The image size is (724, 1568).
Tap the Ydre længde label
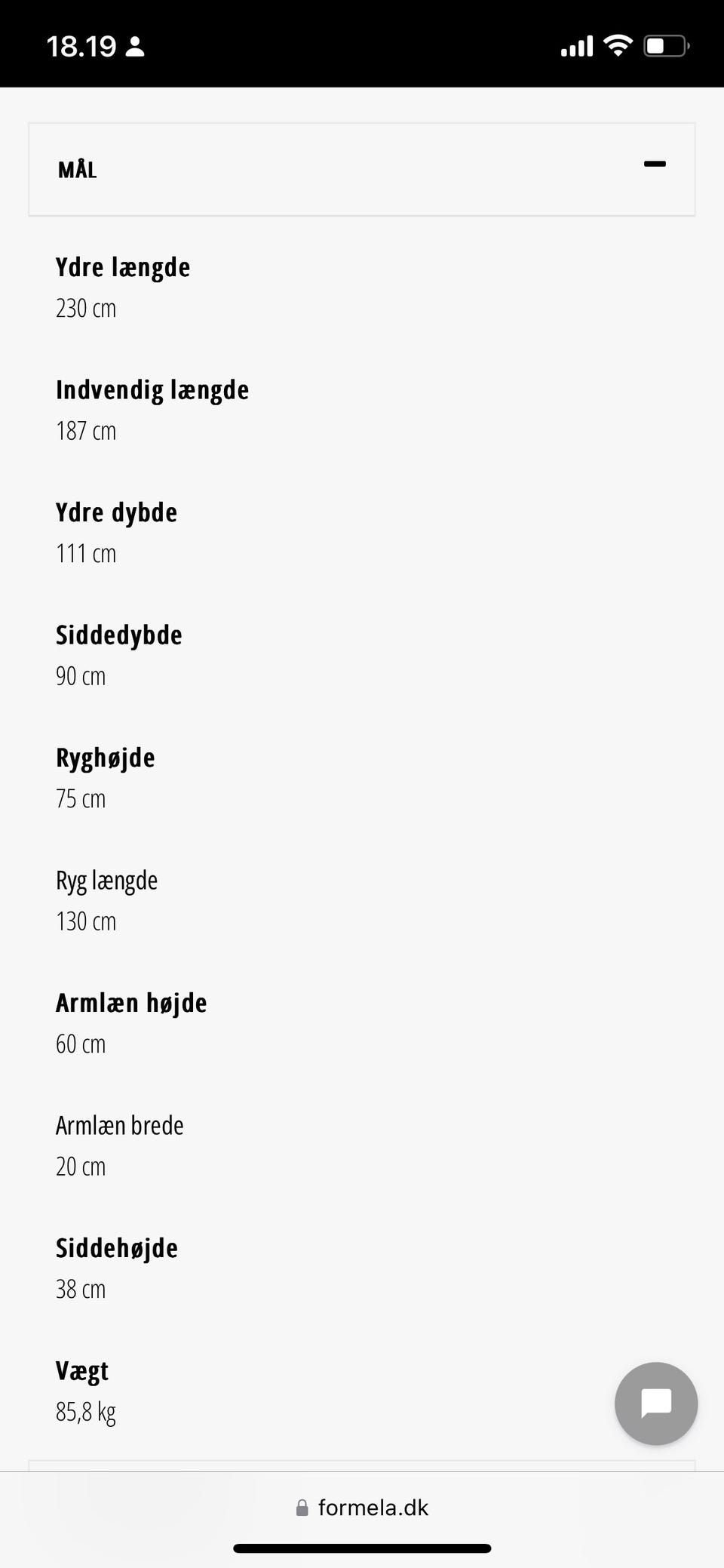pos(122,267)
